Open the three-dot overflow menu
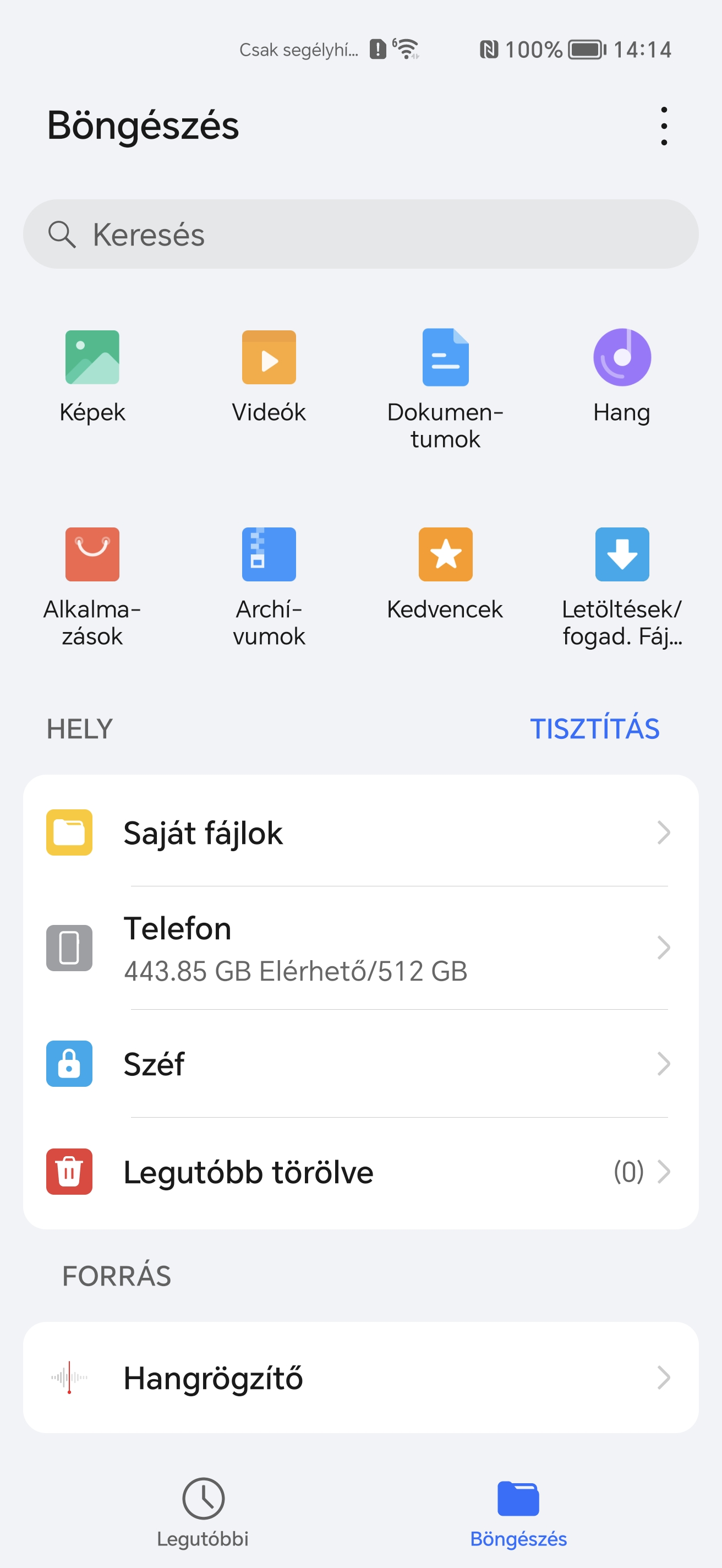 click(664, 126)
